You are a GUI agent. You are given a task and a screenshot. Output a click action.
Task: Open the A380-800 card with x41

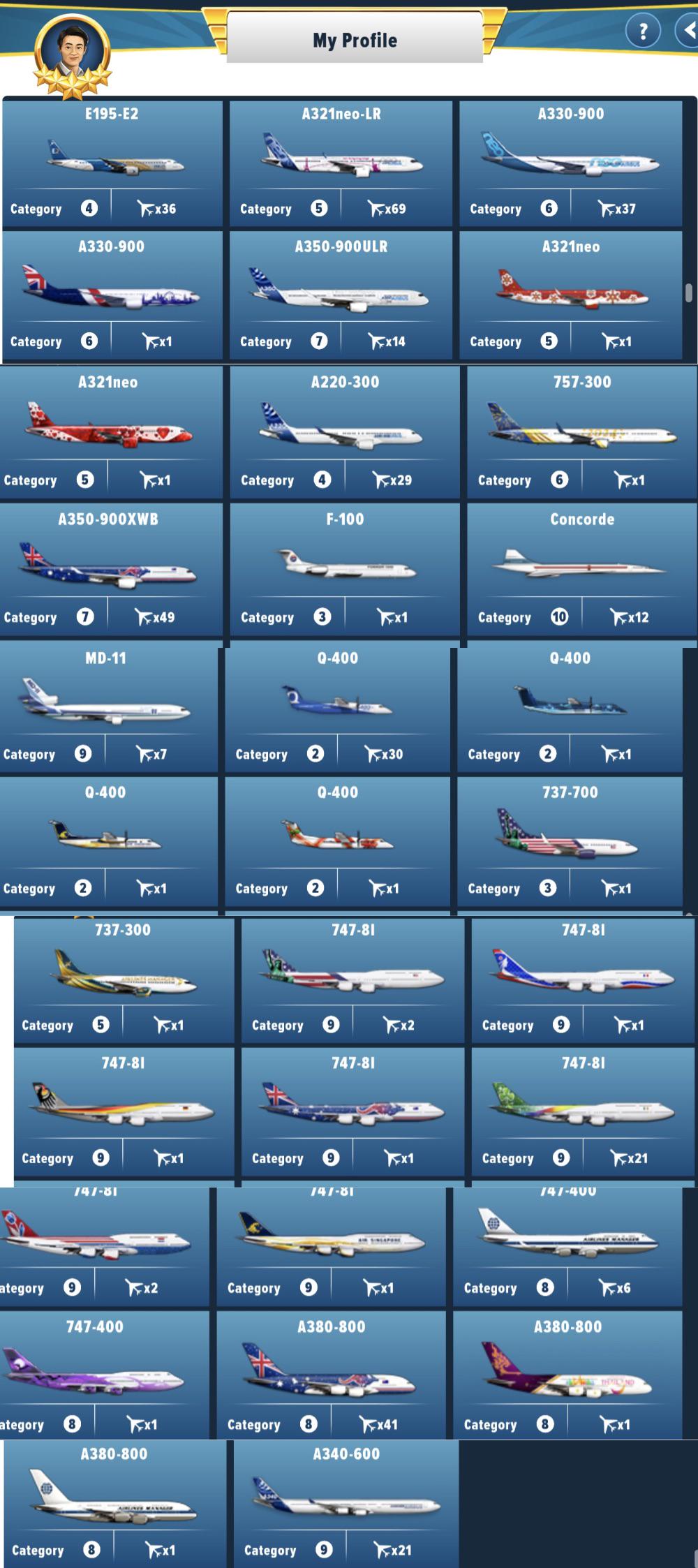tap(331, 1375)
